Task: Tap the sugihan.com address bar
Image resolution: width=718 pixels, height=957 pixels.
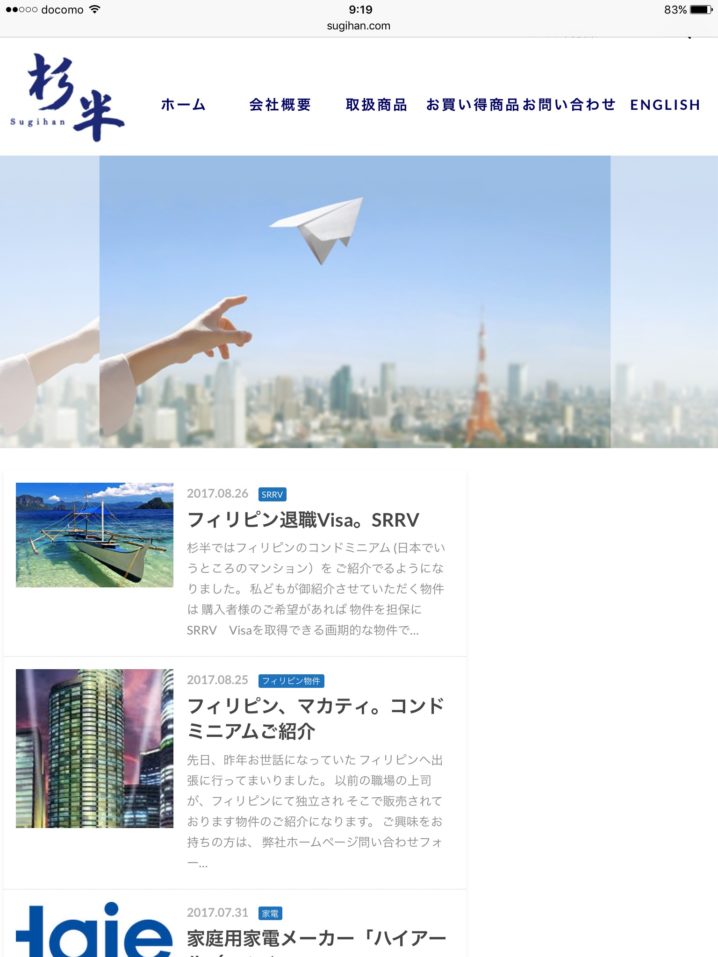Action: point(358,25)
